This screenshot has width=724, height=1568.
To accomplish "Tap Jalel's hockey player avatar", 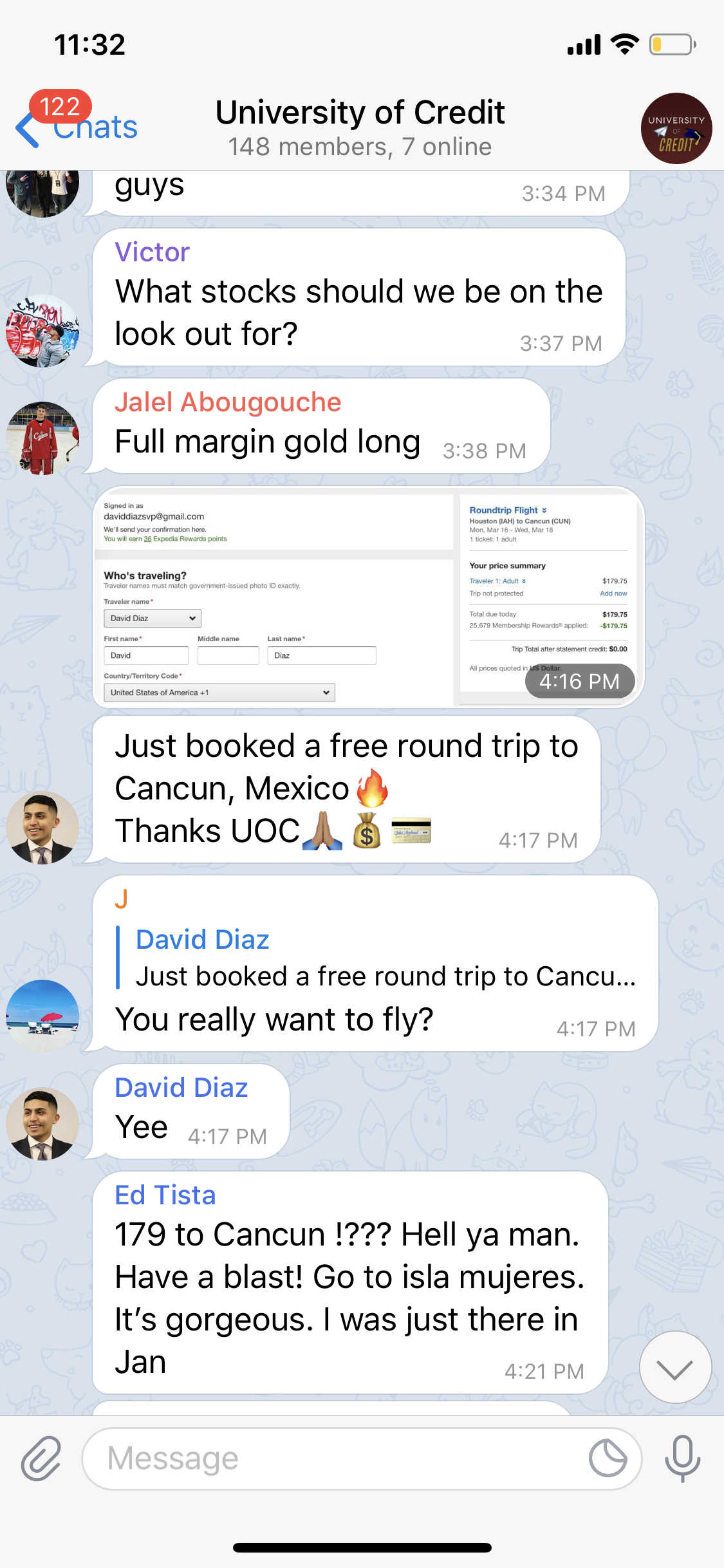I will point(42,438).
